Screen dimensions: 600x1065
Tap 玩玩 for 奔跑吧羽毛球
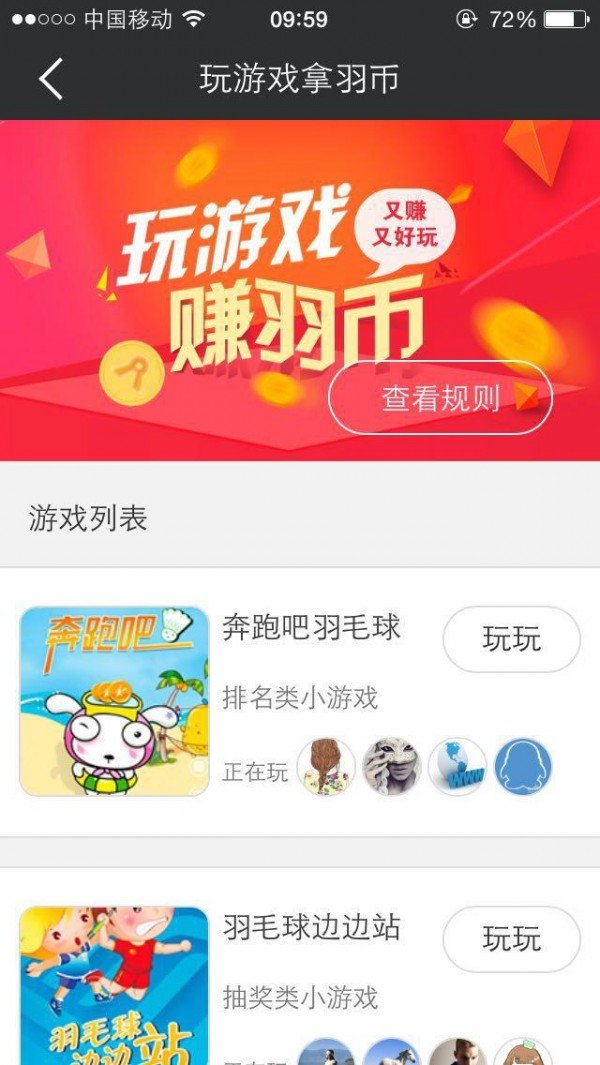point(511,639)
